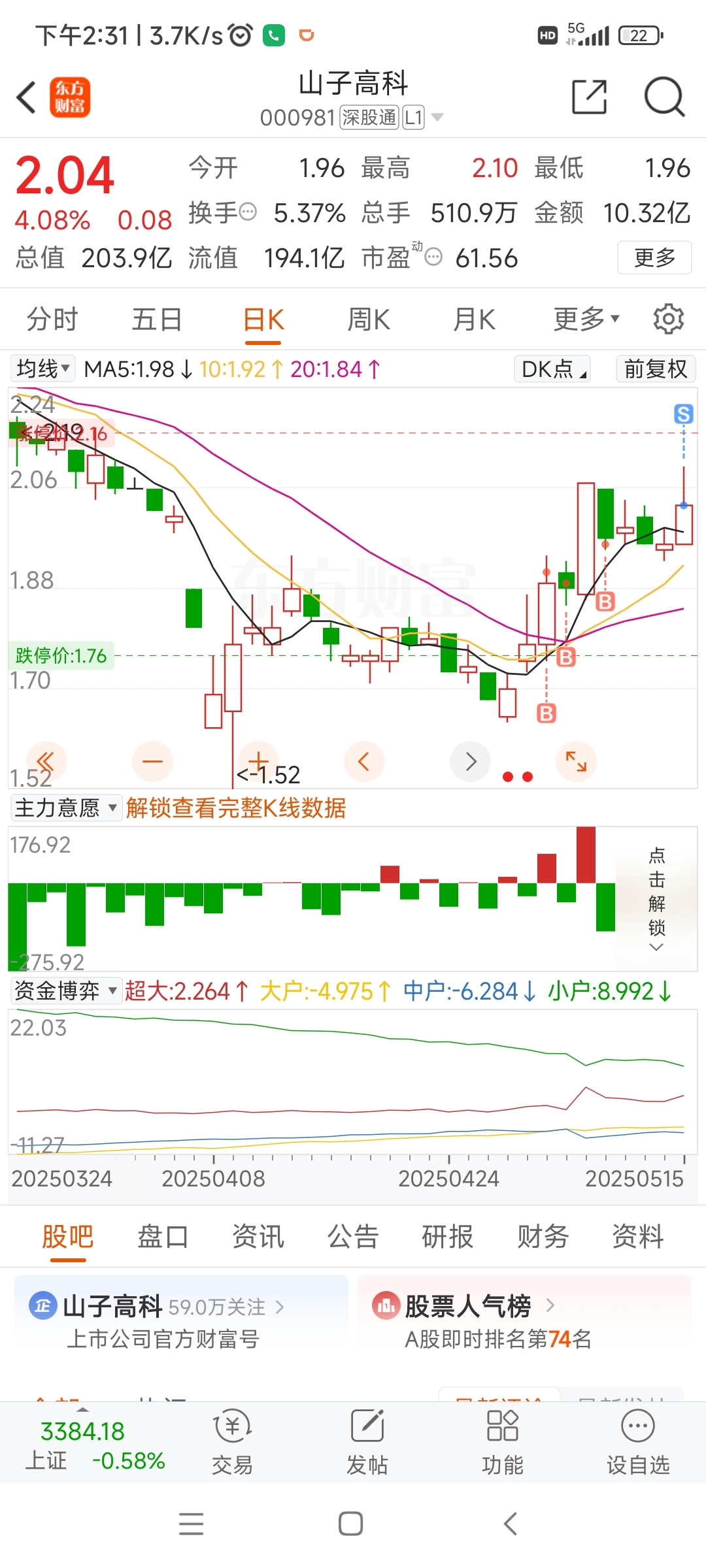Open chart settings gear icon
The width and height of the screenshot is (706, 1568).
click(x=668, y=319)
